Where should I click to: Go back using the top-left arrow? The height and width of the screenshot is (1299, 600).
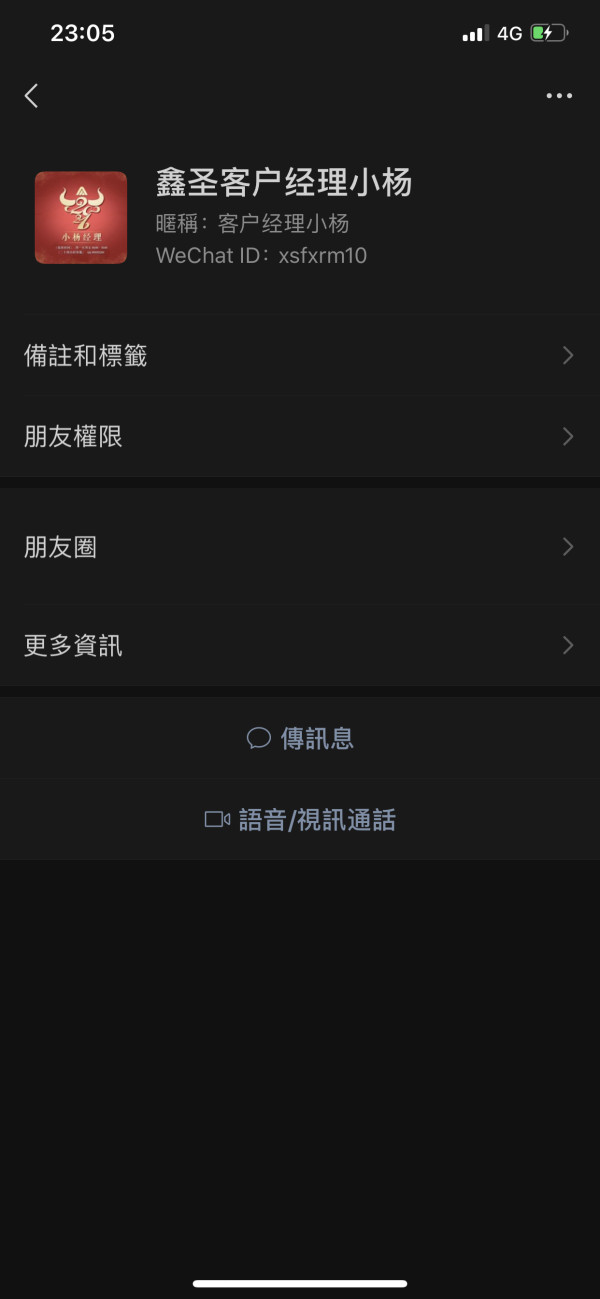32,96
